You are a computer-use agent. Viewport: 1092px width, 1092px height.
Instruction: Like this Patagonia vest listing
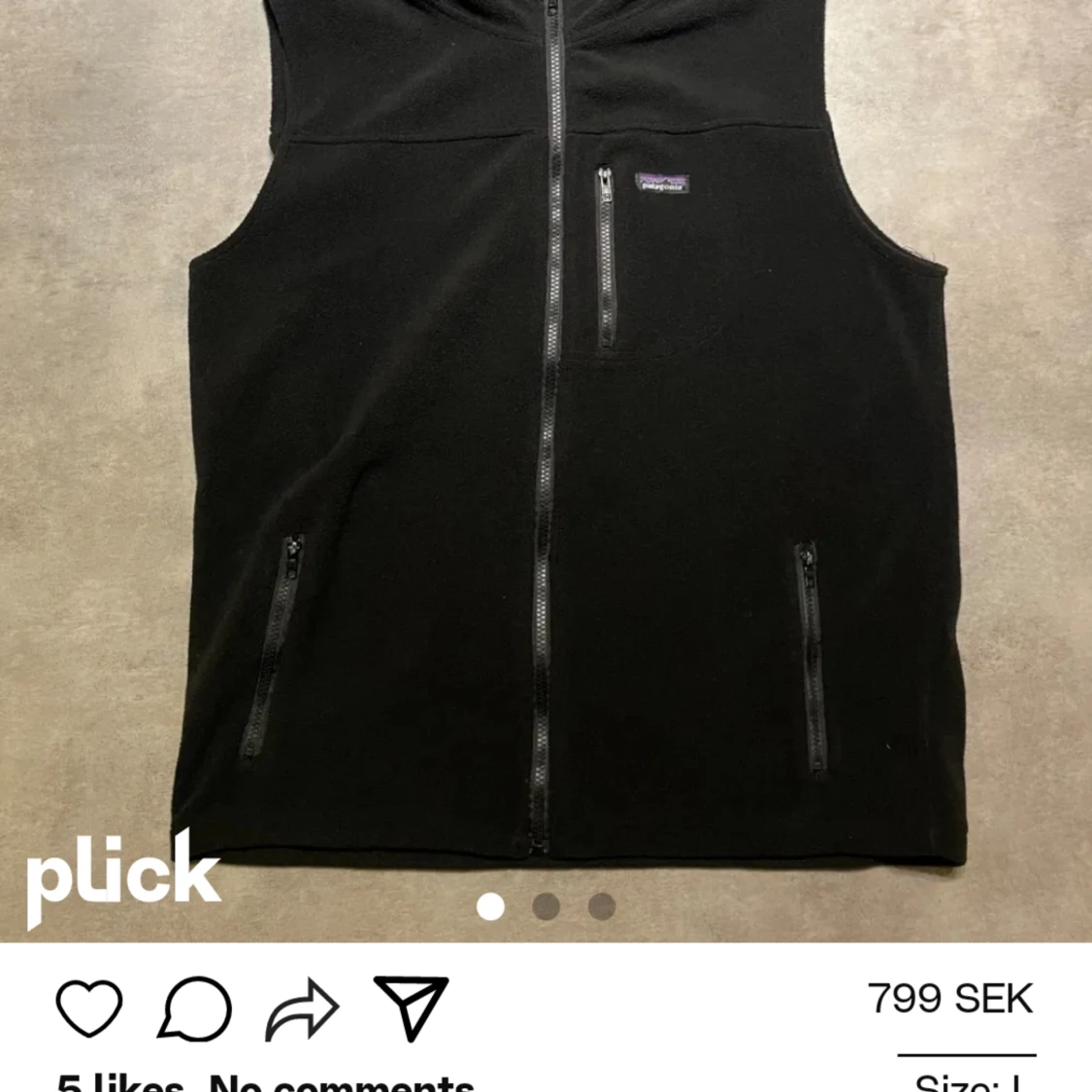click(x=89, y=1008)
